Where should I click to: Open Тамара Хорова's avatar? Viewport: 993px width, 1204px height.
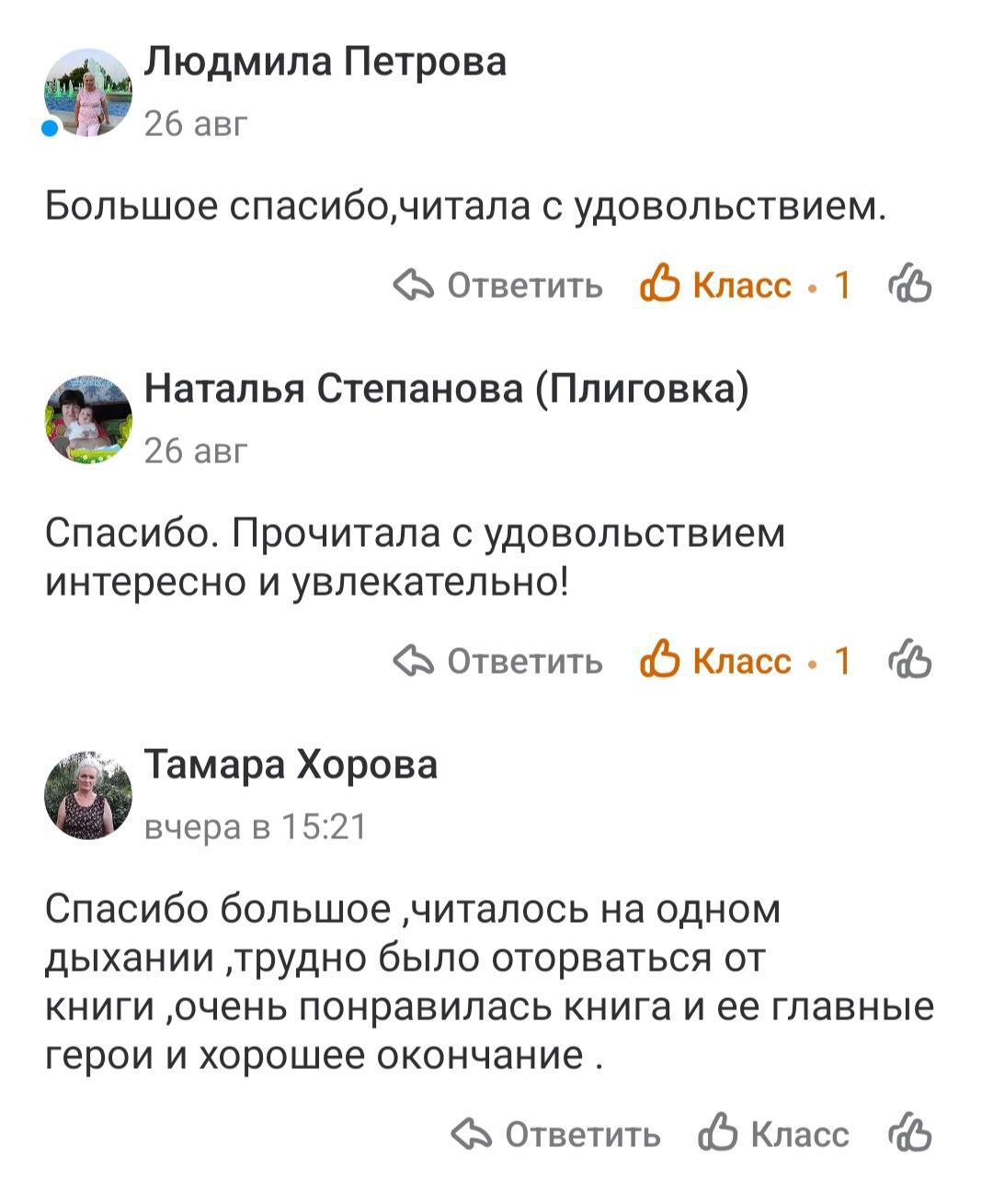coord(88,796)
